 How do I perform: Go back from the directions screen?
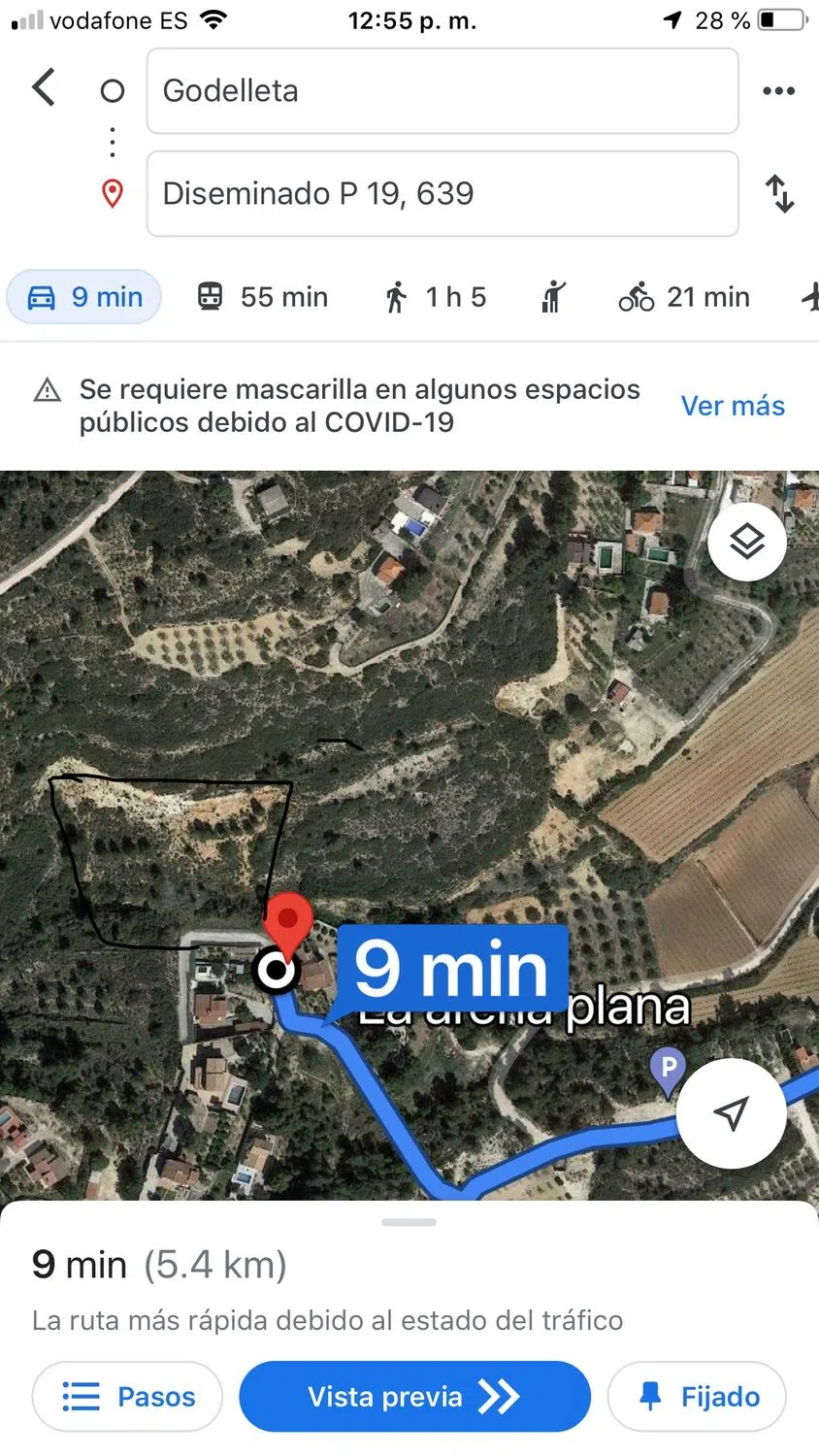click(x=44, y=88)
